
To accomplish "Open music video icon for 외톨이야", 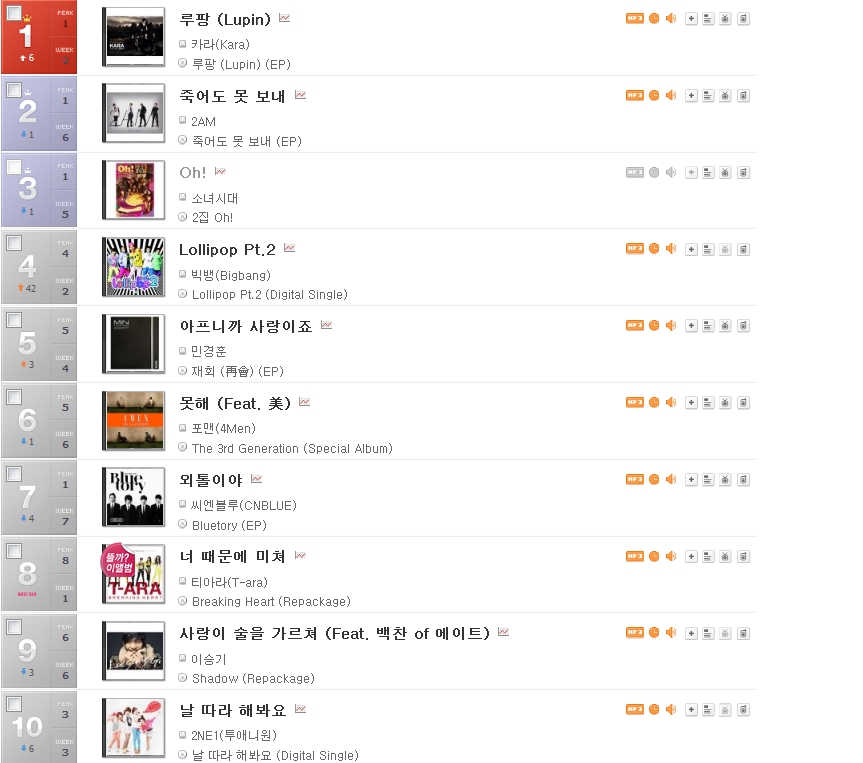I will (x=725, y=480).
